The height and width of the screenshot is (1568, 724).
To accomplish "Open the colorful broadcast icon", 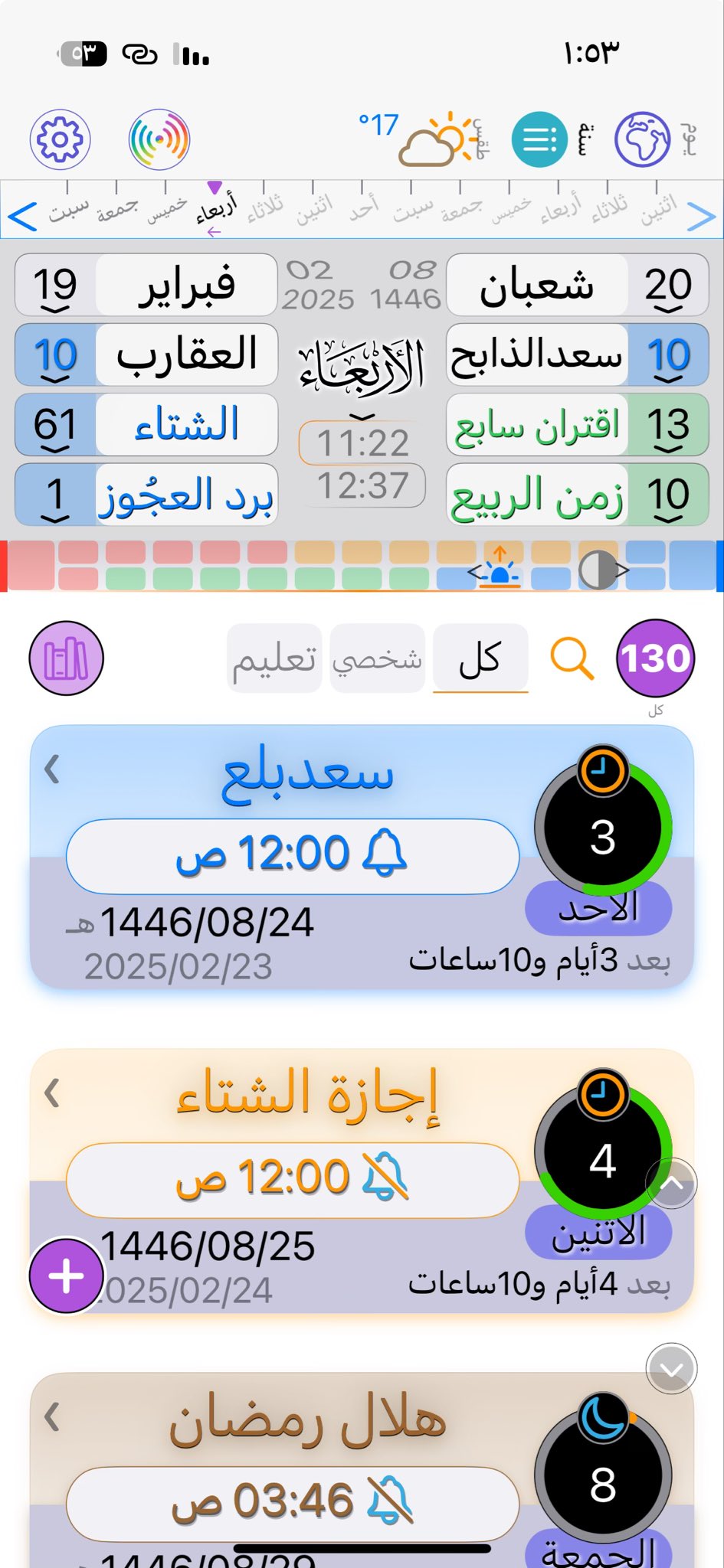I will pyautogui.click(x=159, y=139).
